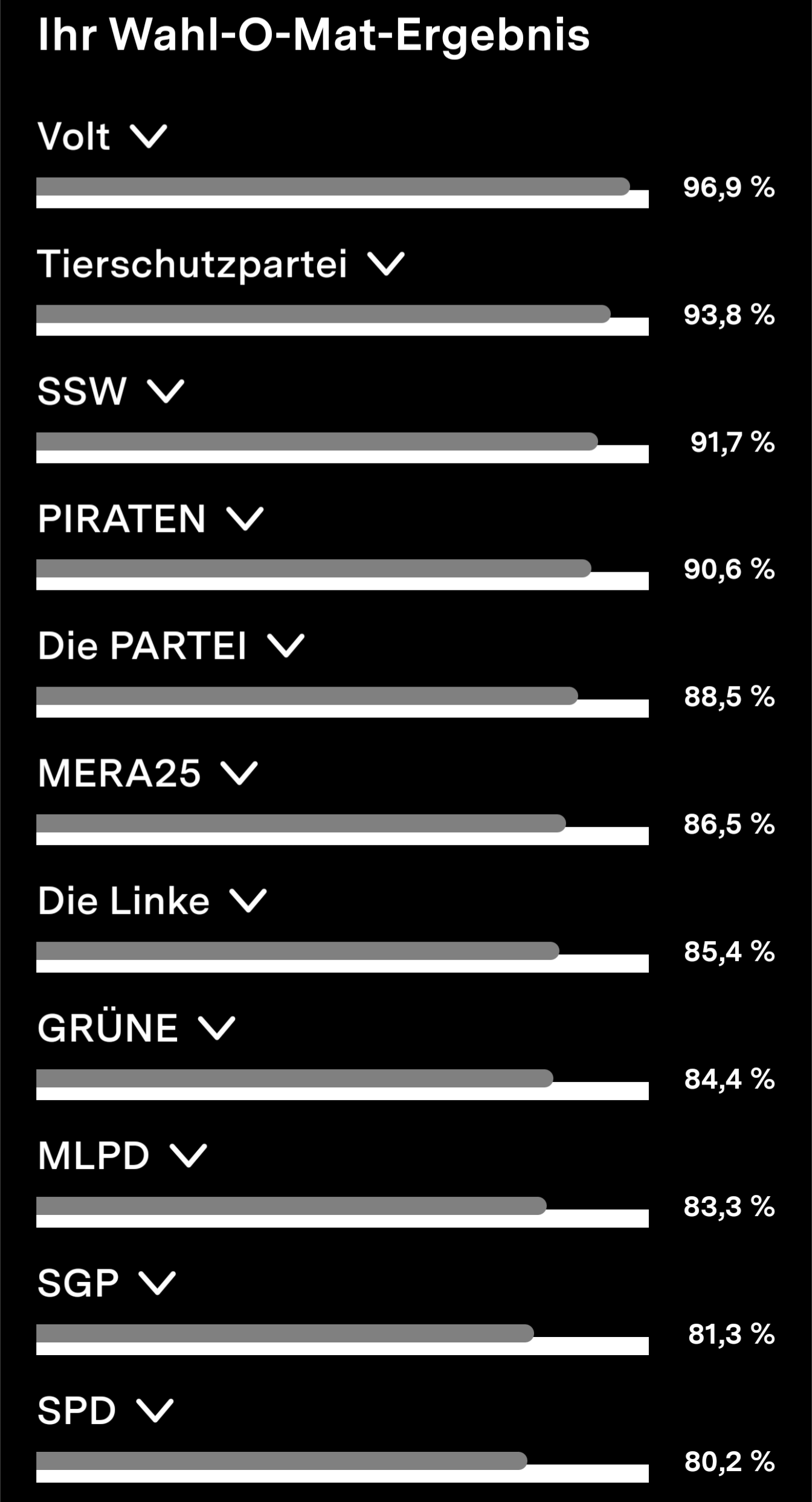This screenshot has width=812, height=1502.
Task: Expand the Volt party details
Action: tap(149, 137)
